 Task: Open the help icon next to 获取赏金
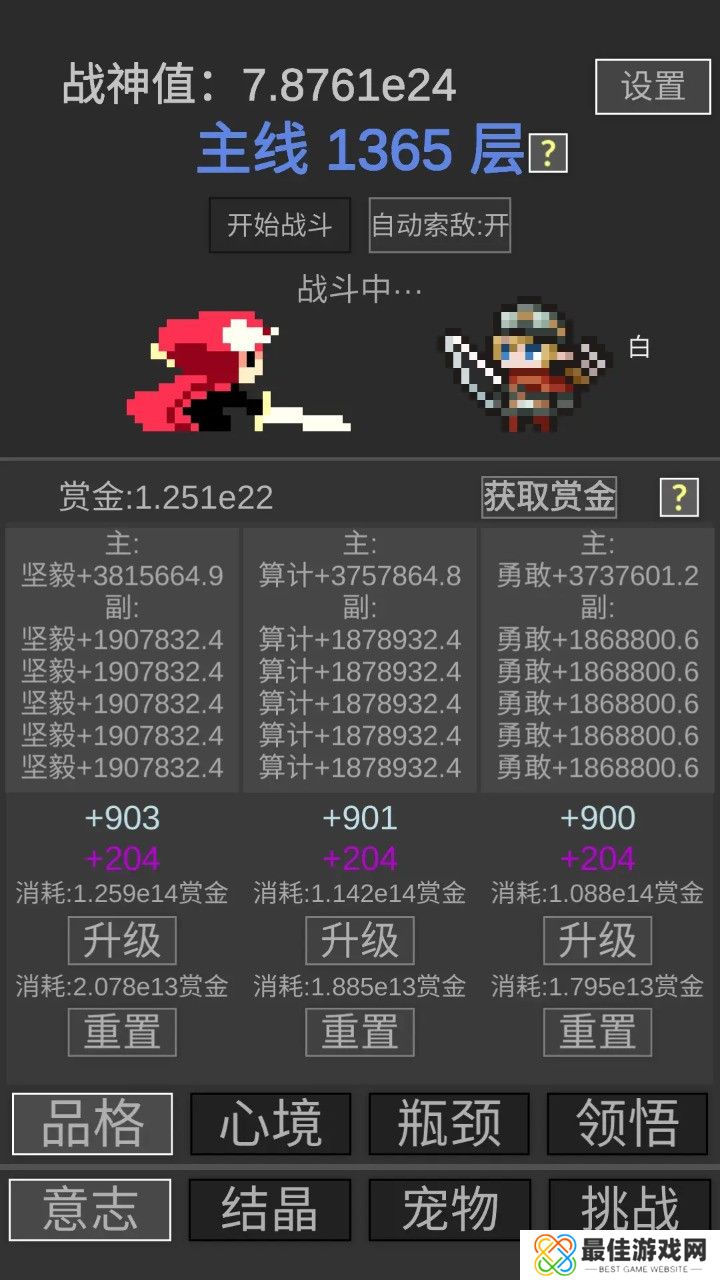(x=679, y=497)
